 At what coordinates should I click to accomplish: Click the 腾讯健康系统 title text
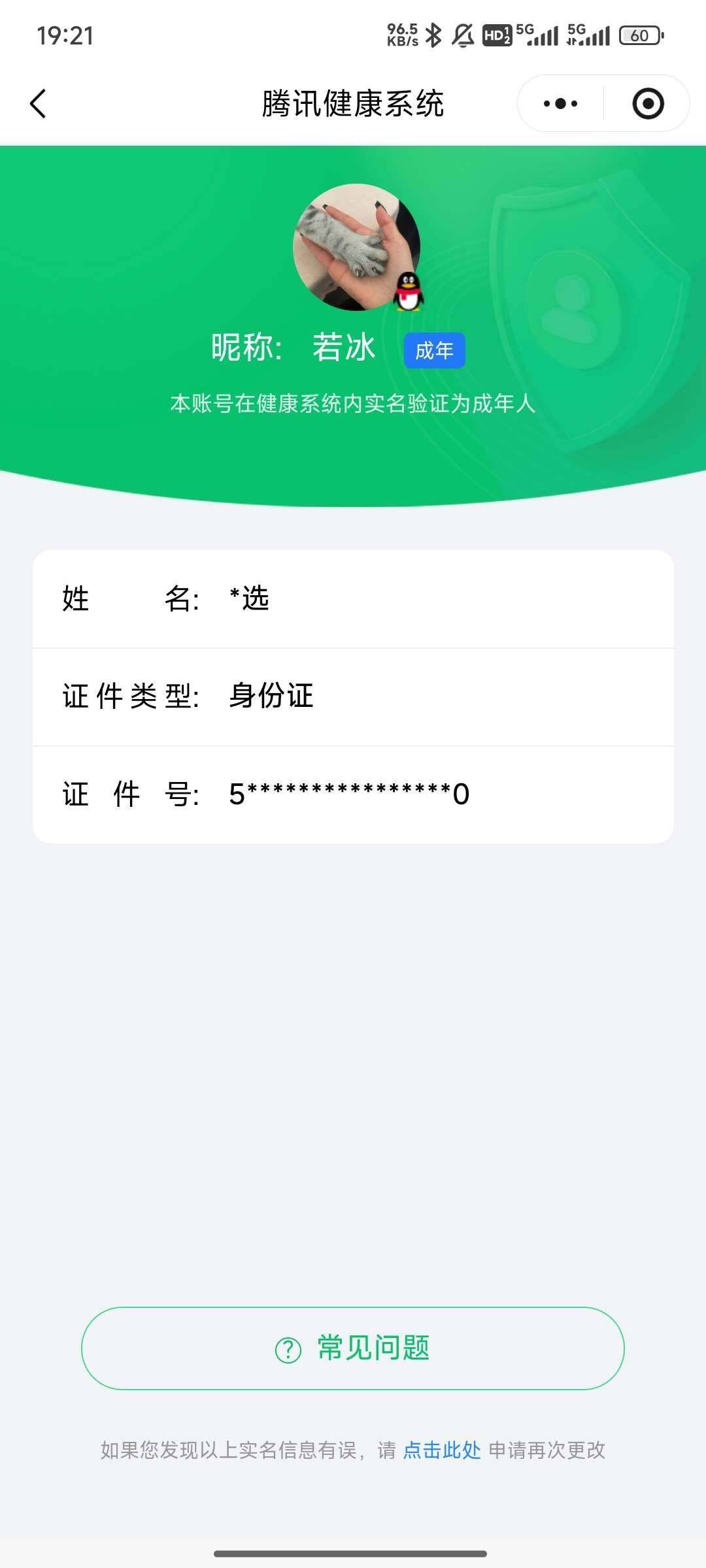click(x=353, y=103)
